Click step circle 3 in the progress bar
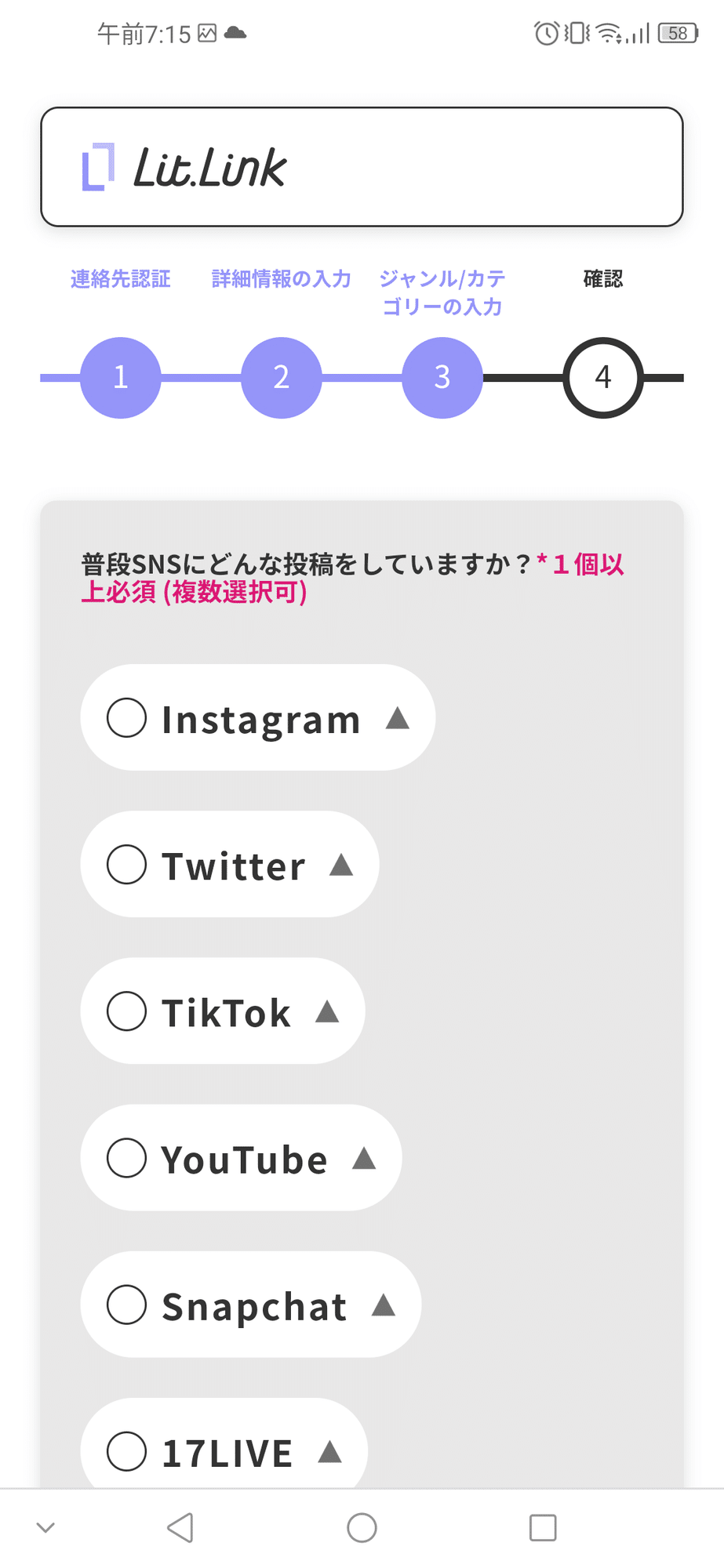Image resolution: width=724 pixels, height=1568 pixels. [442, 377]
